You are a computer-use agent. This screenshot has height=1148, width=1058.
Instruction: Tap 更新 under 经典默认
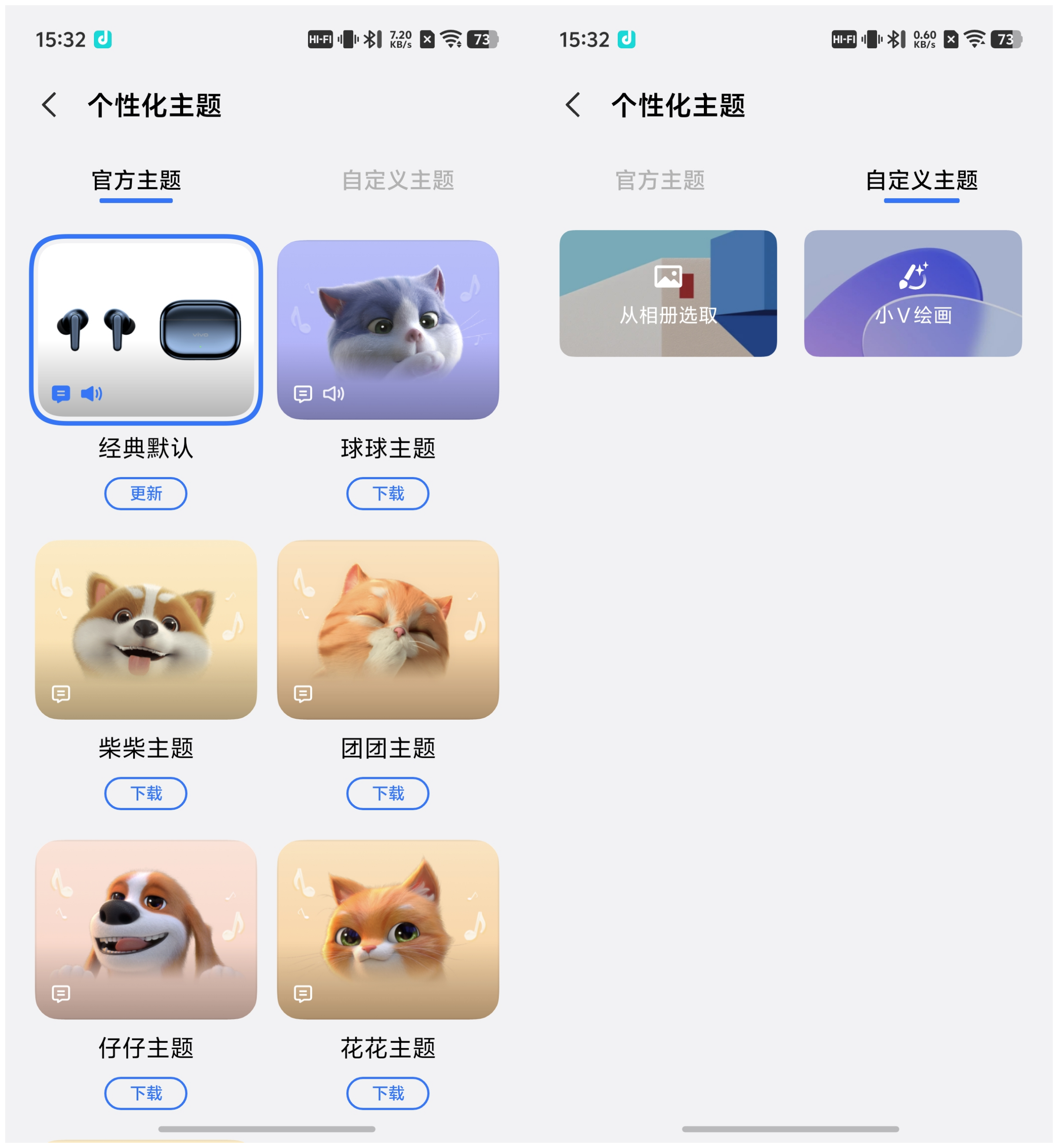pos(145,493)
